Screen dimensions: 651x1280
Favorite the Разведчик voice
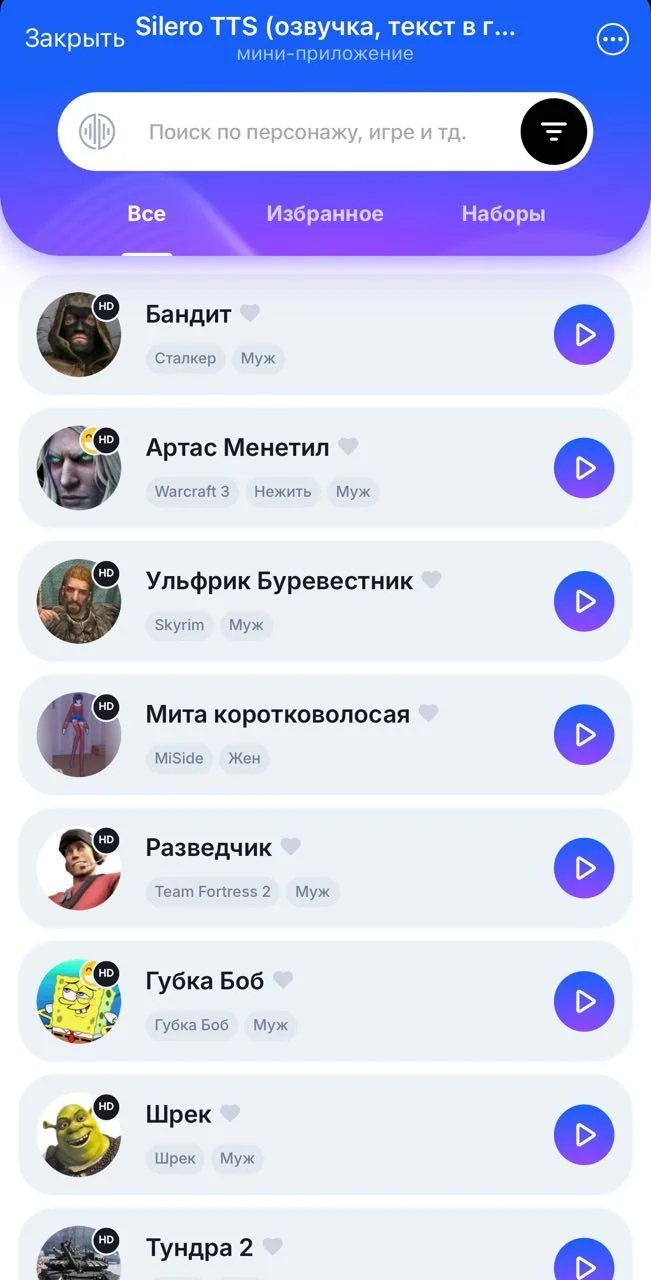pos(291,846)
